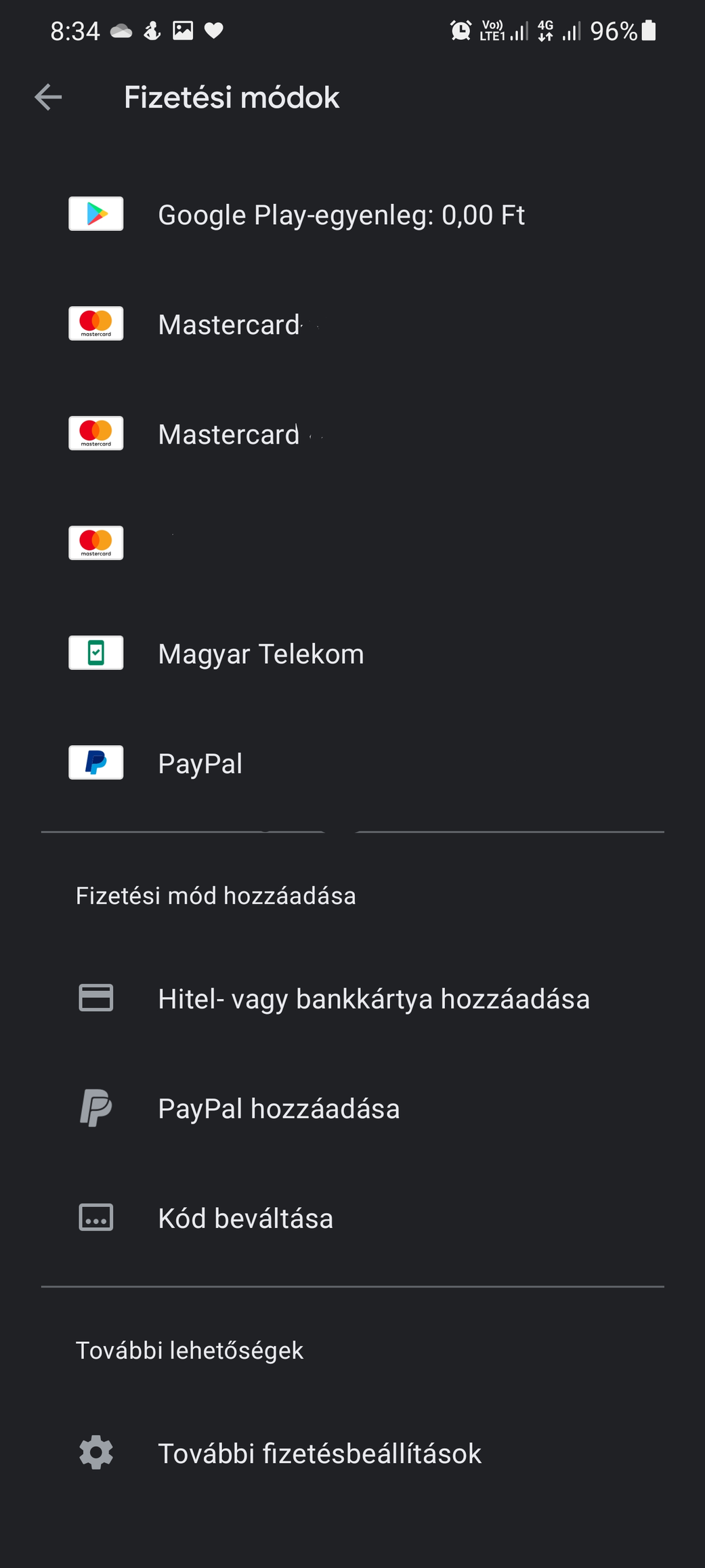Select the Magyar Telekom payment method
Viewport: 705px width, 1568px height.
pyautogui.click(x=261, y=654)
